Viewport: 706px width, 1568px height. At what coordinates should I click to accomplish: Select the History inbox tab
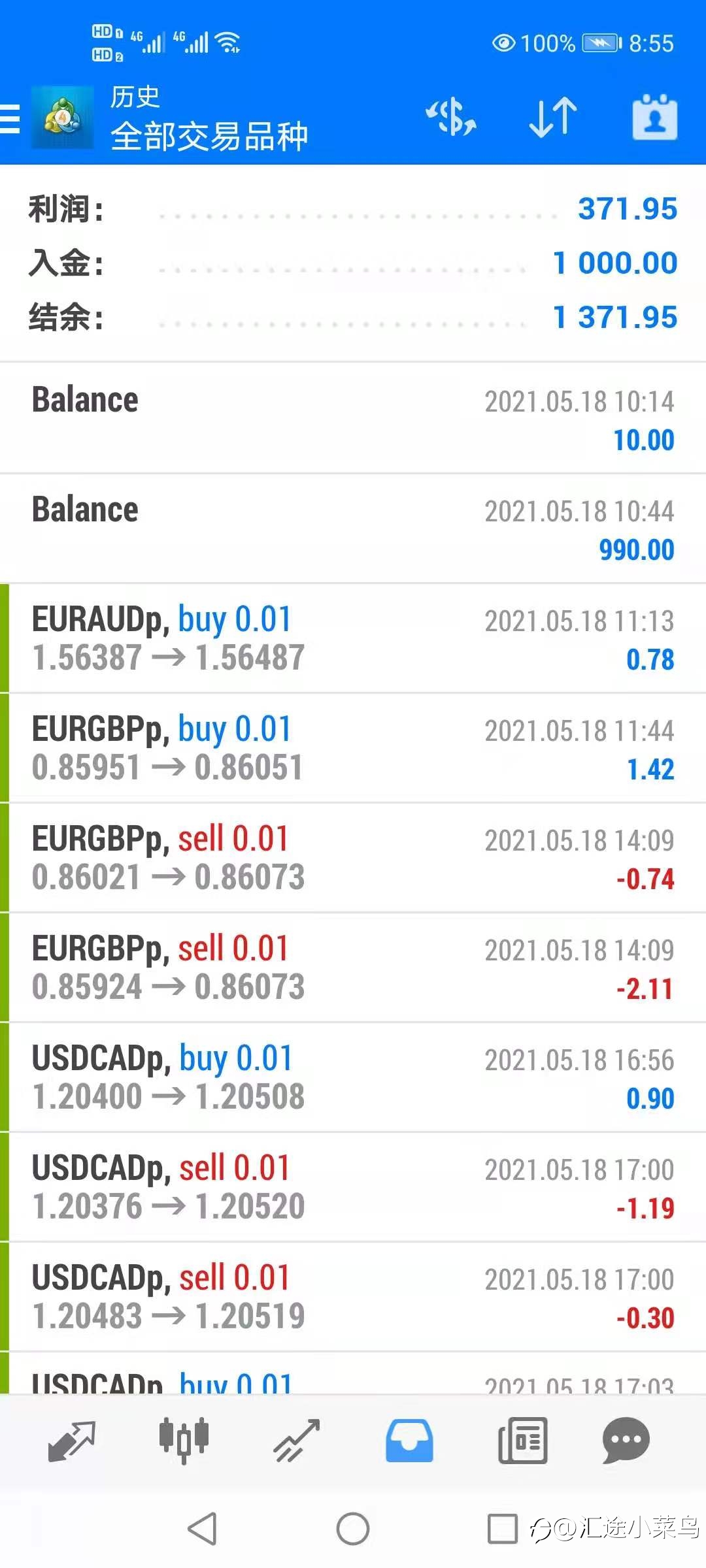pyautogui.click(x=409, y=1441)
